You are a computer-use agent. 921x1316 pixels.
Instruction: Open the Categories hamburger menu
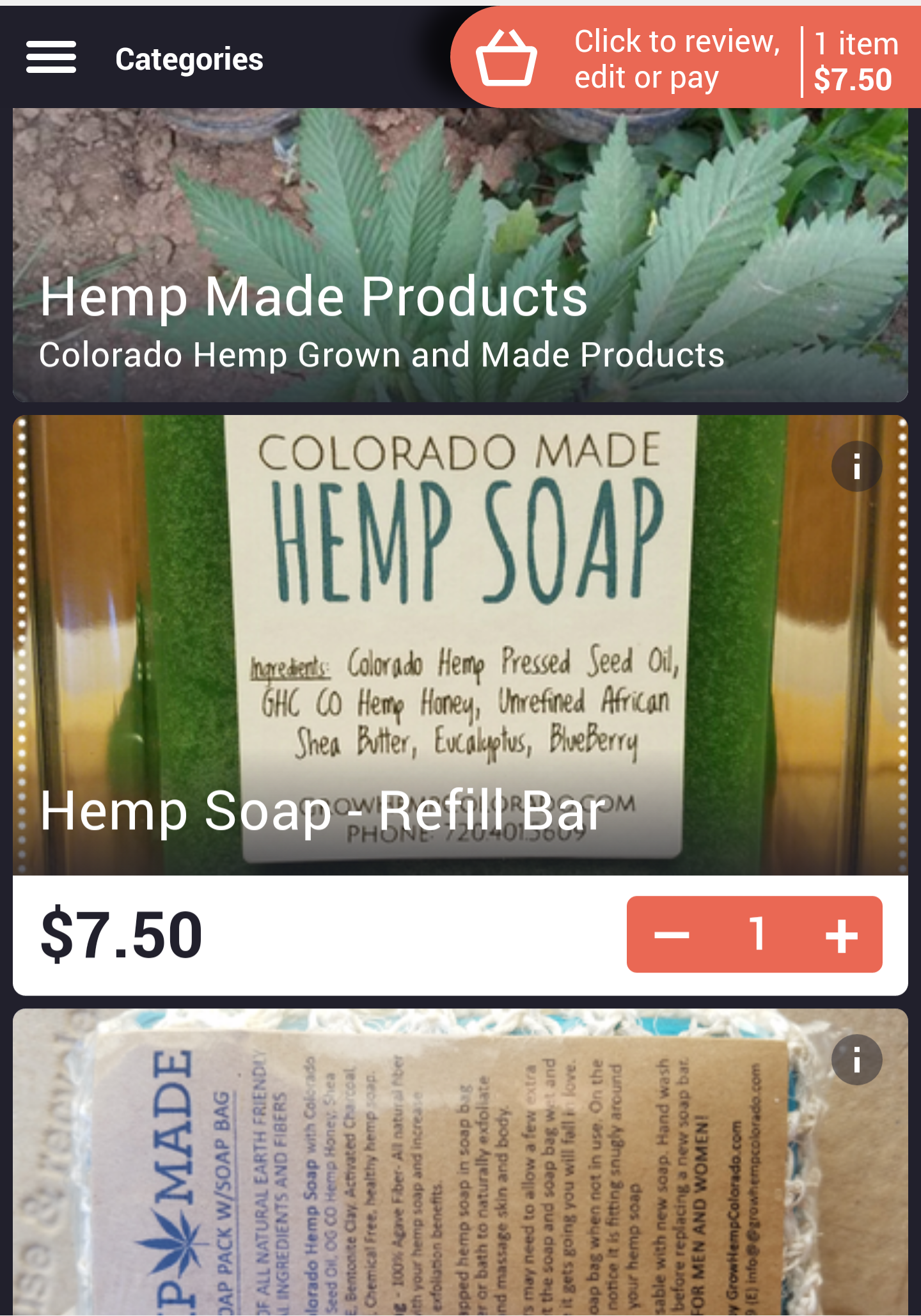51,58
